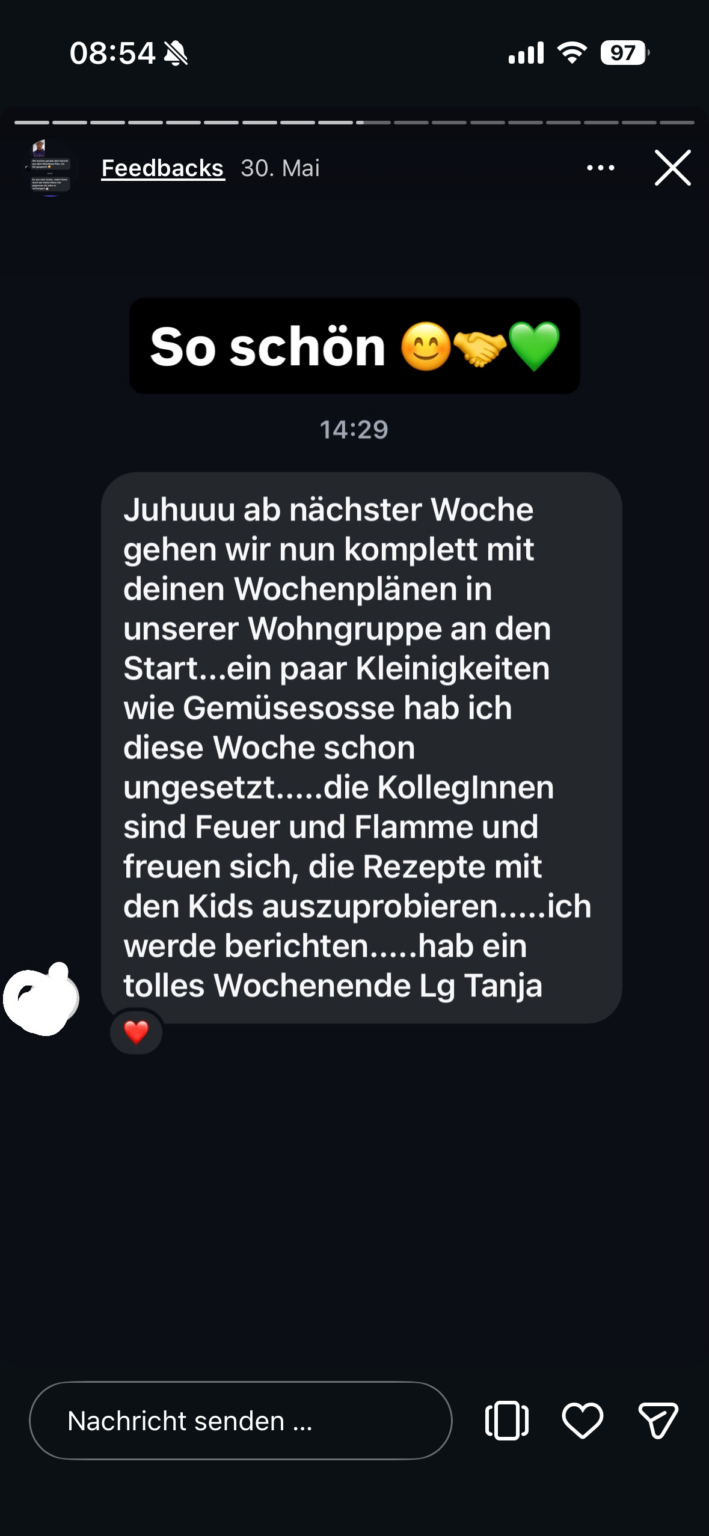Open the three-dot story options menu
The width and height of the screenshot is (709, 1536).
pyautogui.click(x=601, y=168)
